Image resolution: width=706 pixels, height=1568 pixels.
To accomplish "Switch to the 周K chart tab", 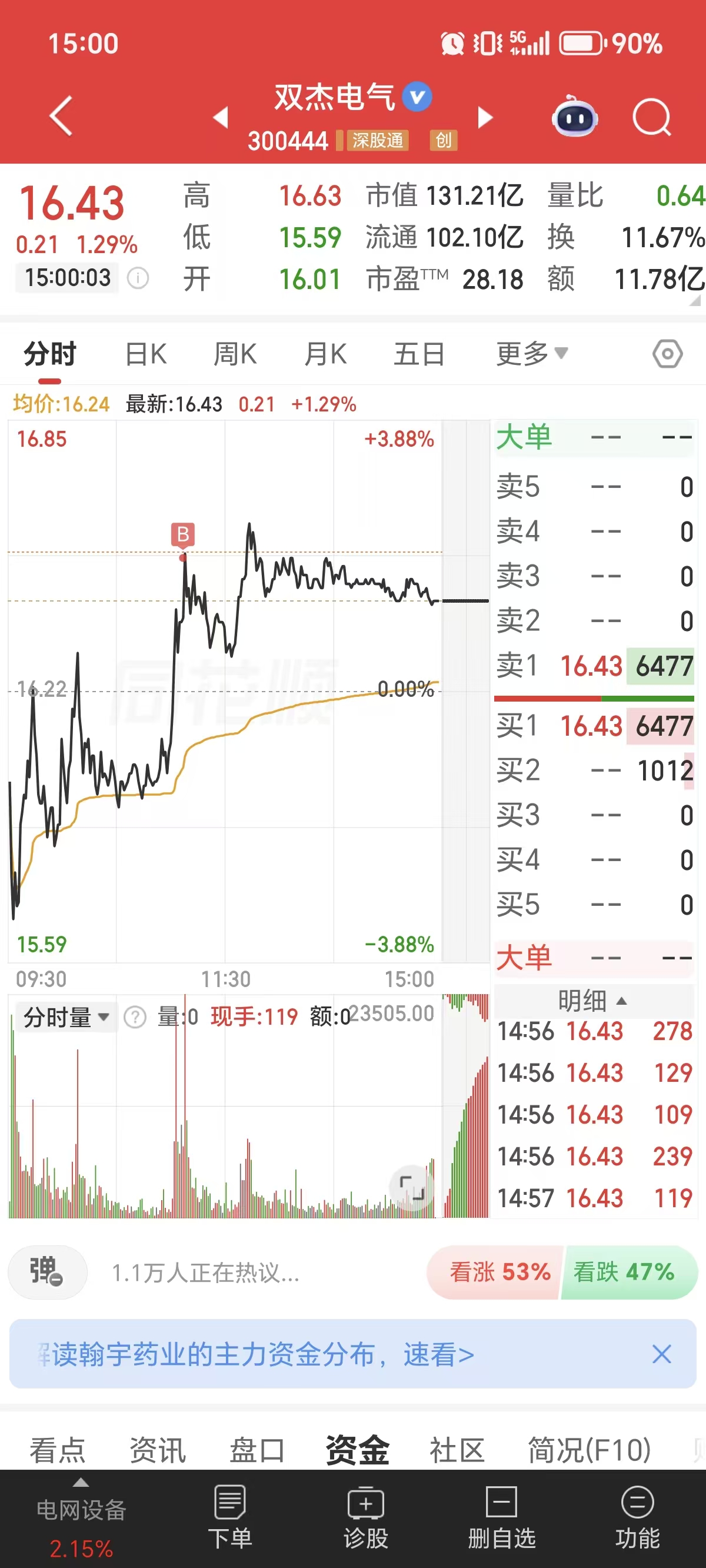I will point(235,354).
